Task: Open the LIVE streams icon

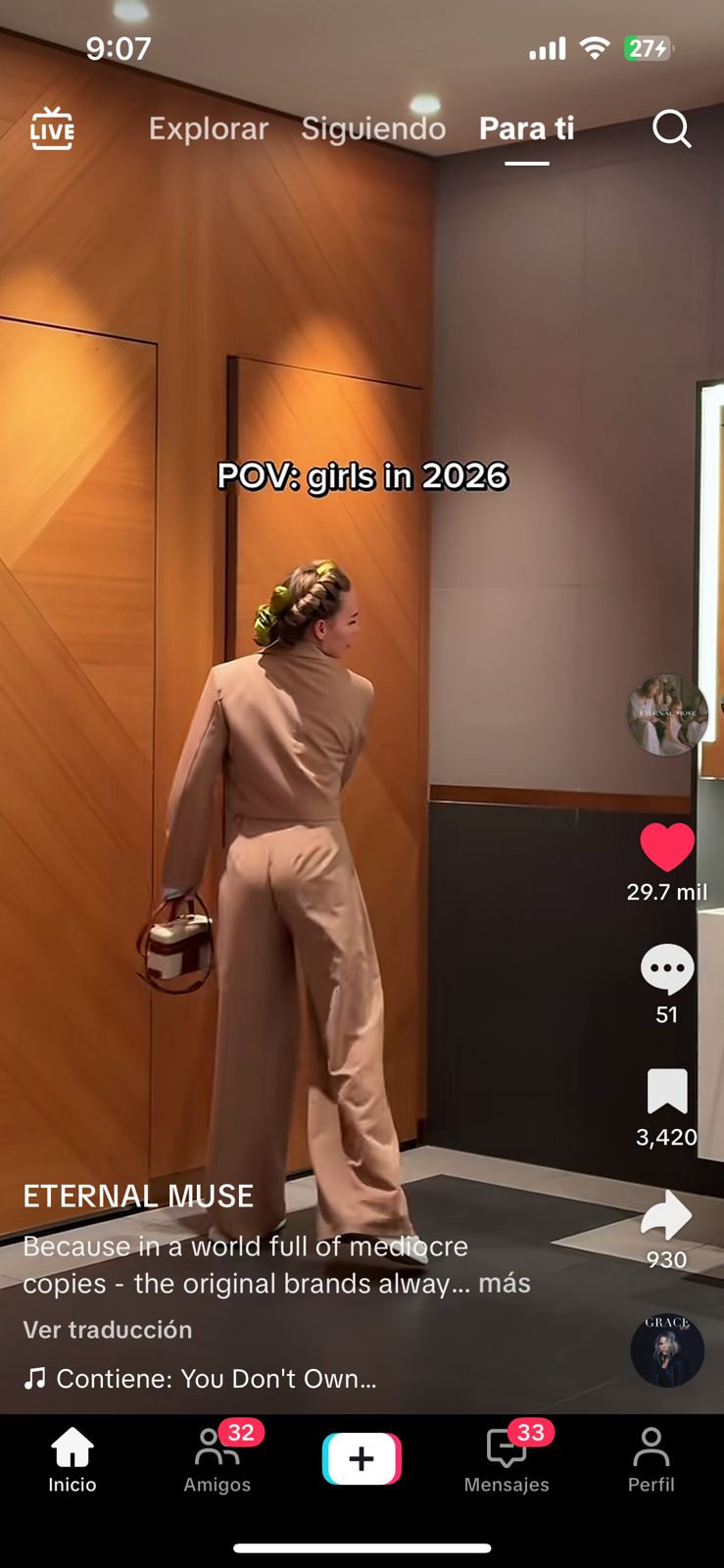Action: coord(52,129)
